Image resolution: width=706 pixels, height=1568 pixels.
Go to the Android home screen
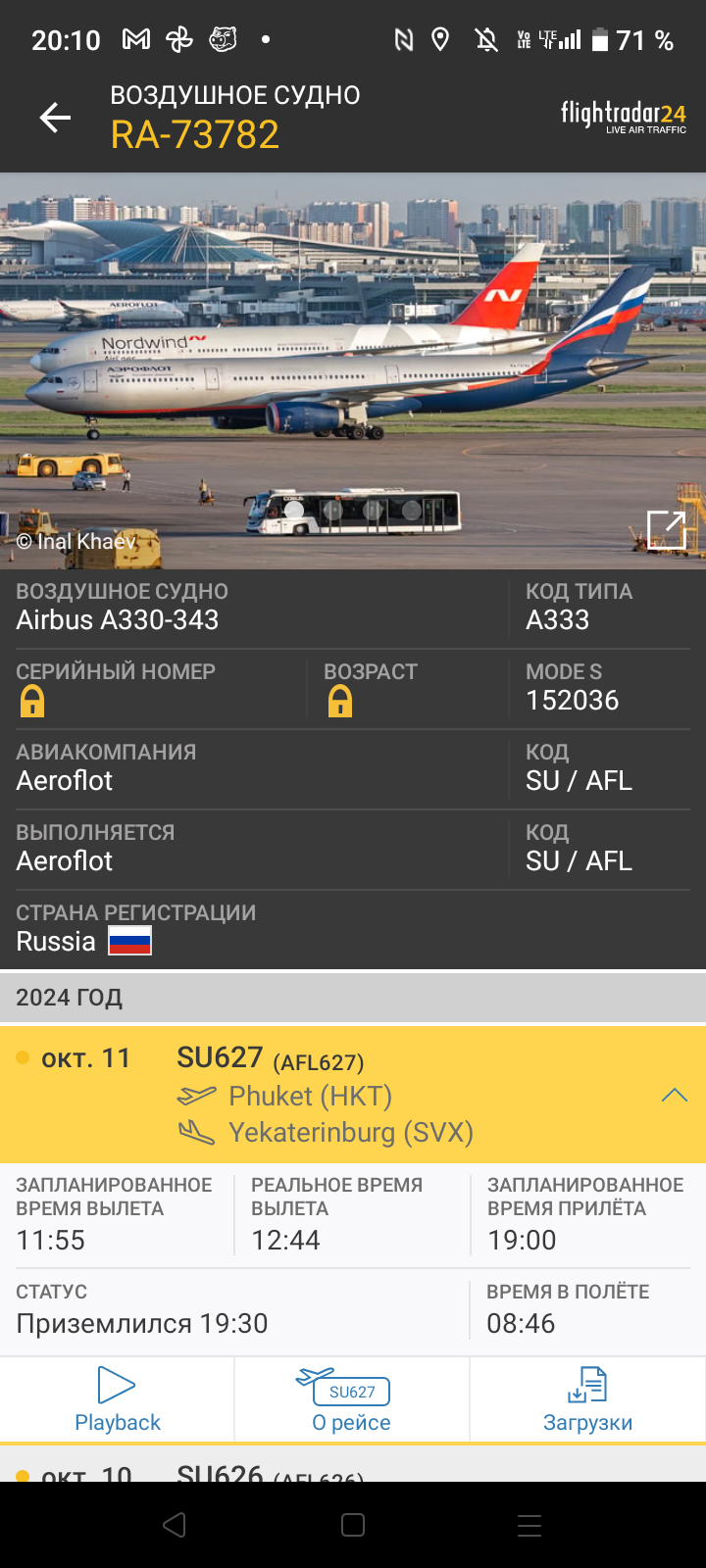click(x=353, y=1525)
